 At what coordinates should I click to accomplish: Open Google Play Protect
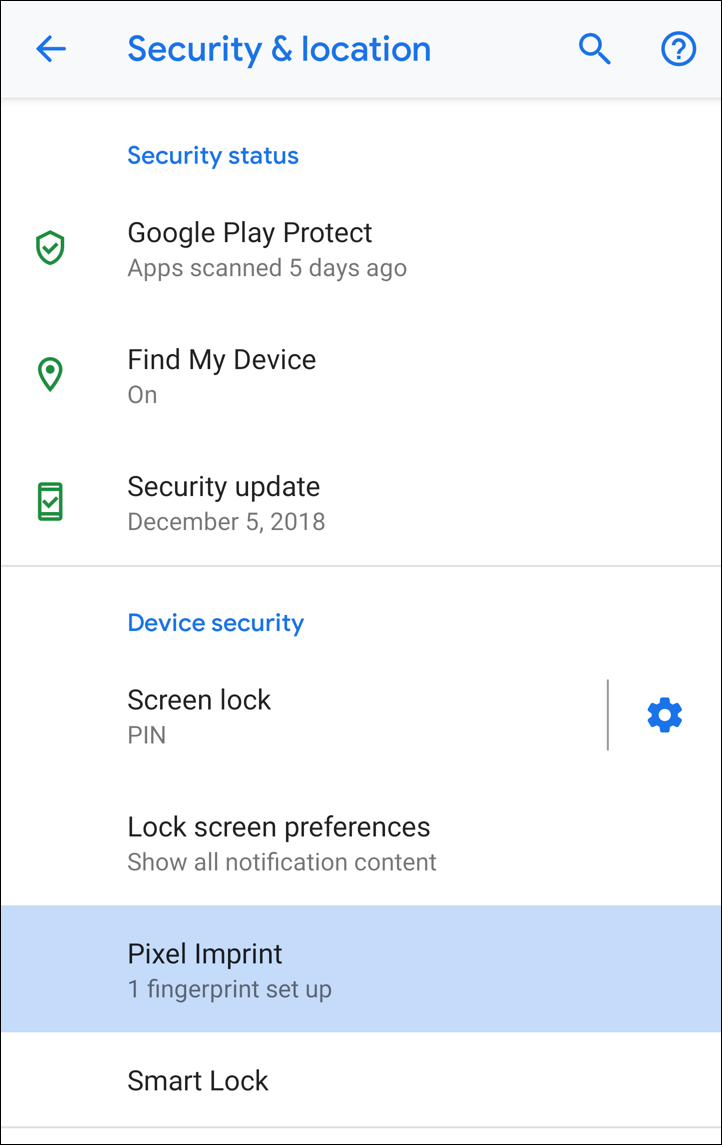pyautogui.click(x=250, y=232)
